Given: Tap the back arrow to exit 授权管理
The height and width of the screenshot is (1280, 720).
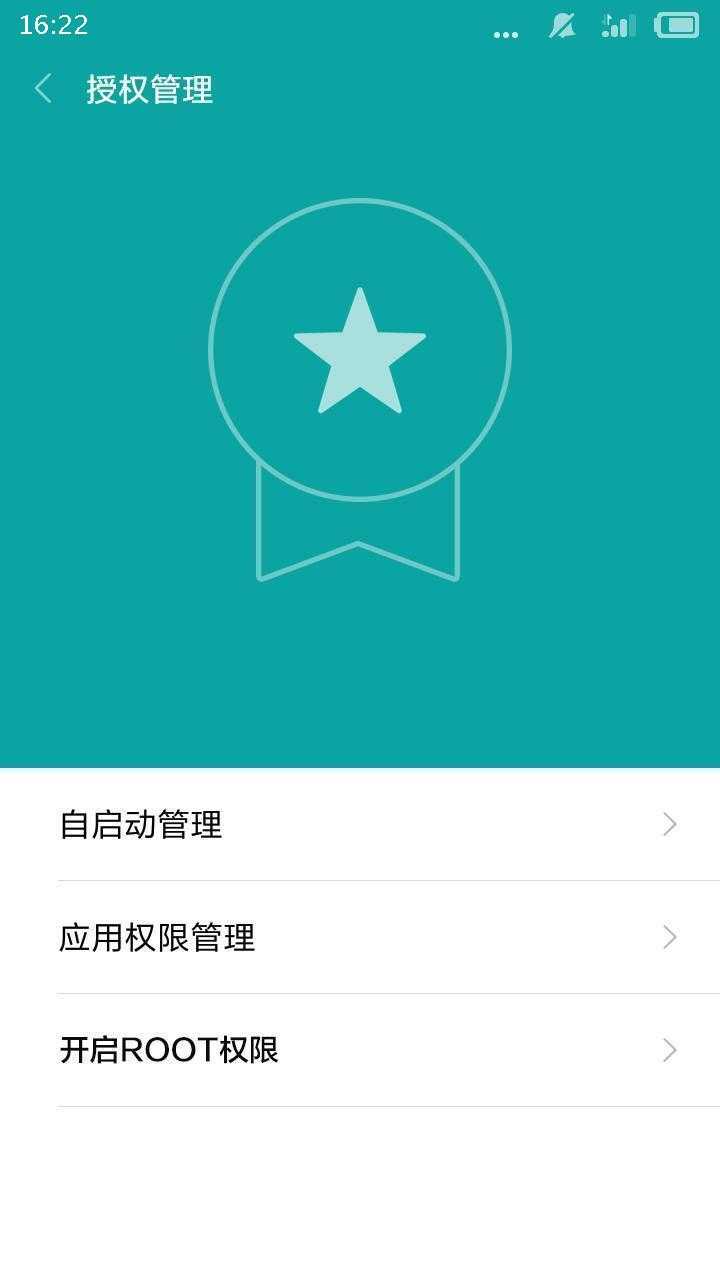Looking at the screenshot, I should pos(42,90).
